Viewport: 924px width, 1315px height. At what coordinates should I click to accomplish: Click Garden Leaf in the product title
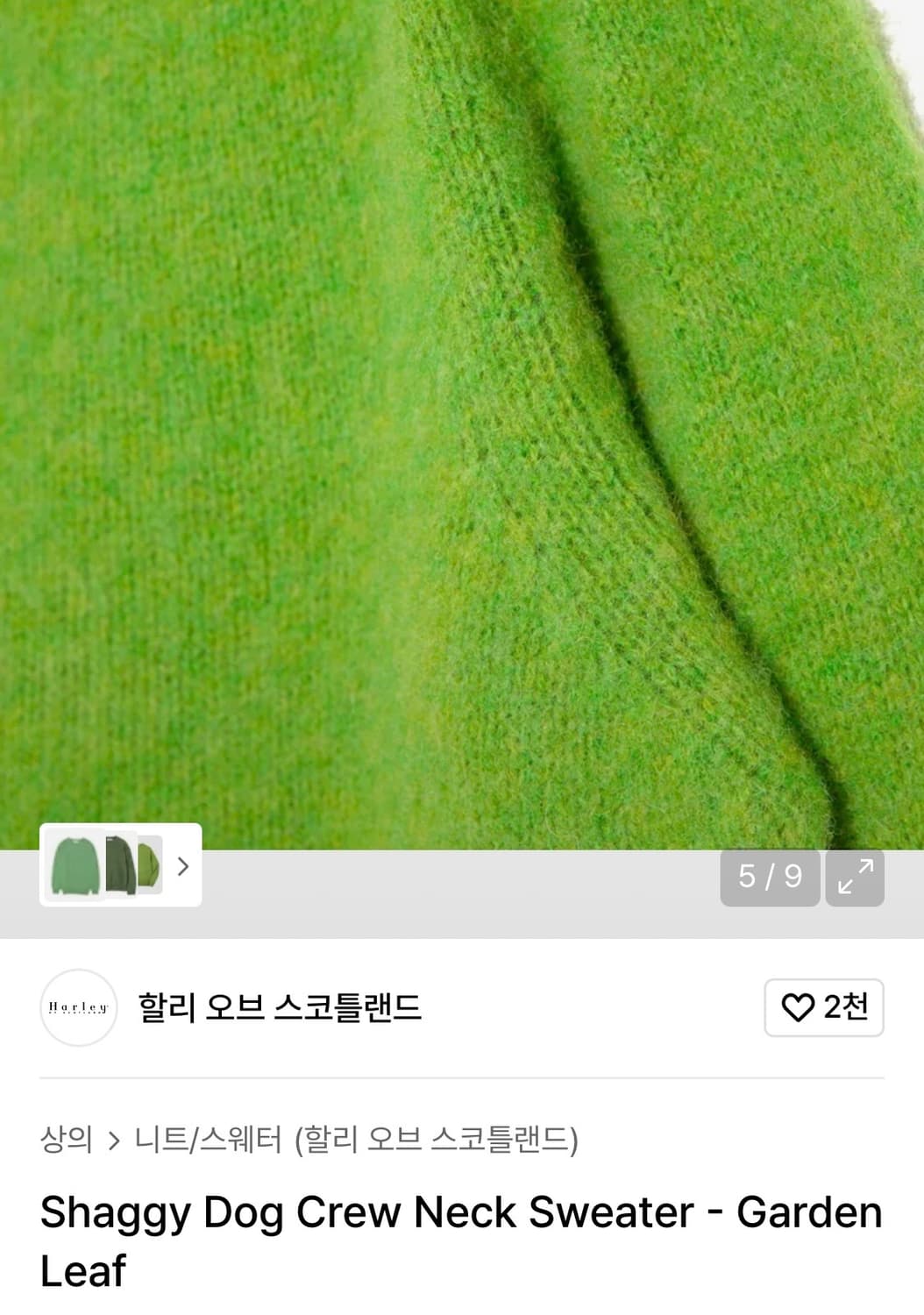[x=811, y=1213]
